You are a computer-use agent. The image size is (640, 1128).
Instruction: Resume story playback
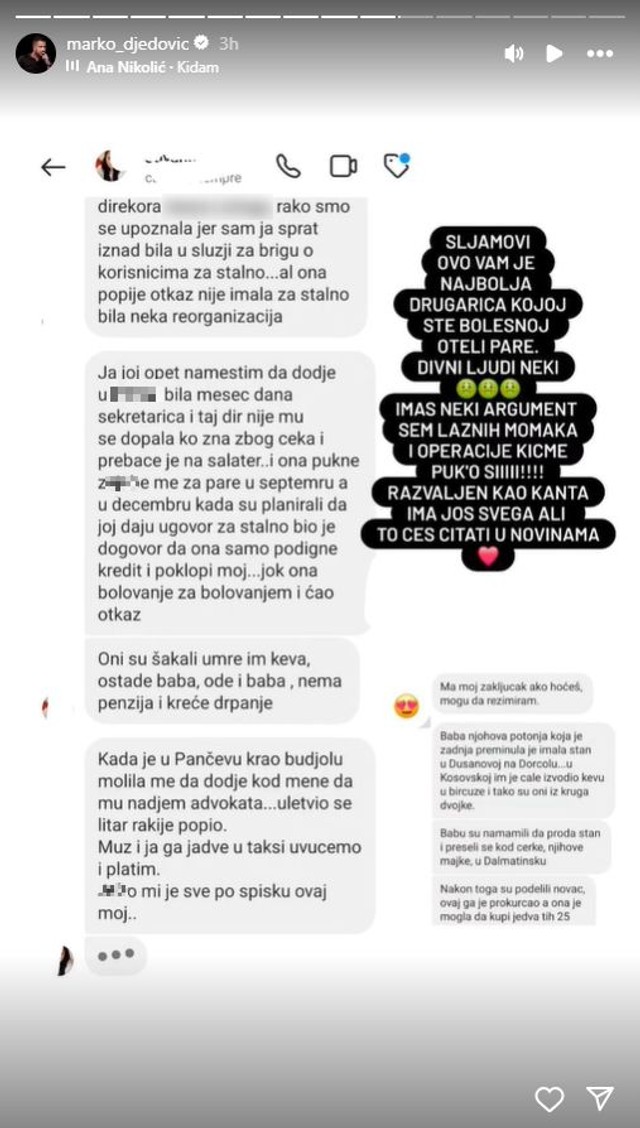point(554,54)
